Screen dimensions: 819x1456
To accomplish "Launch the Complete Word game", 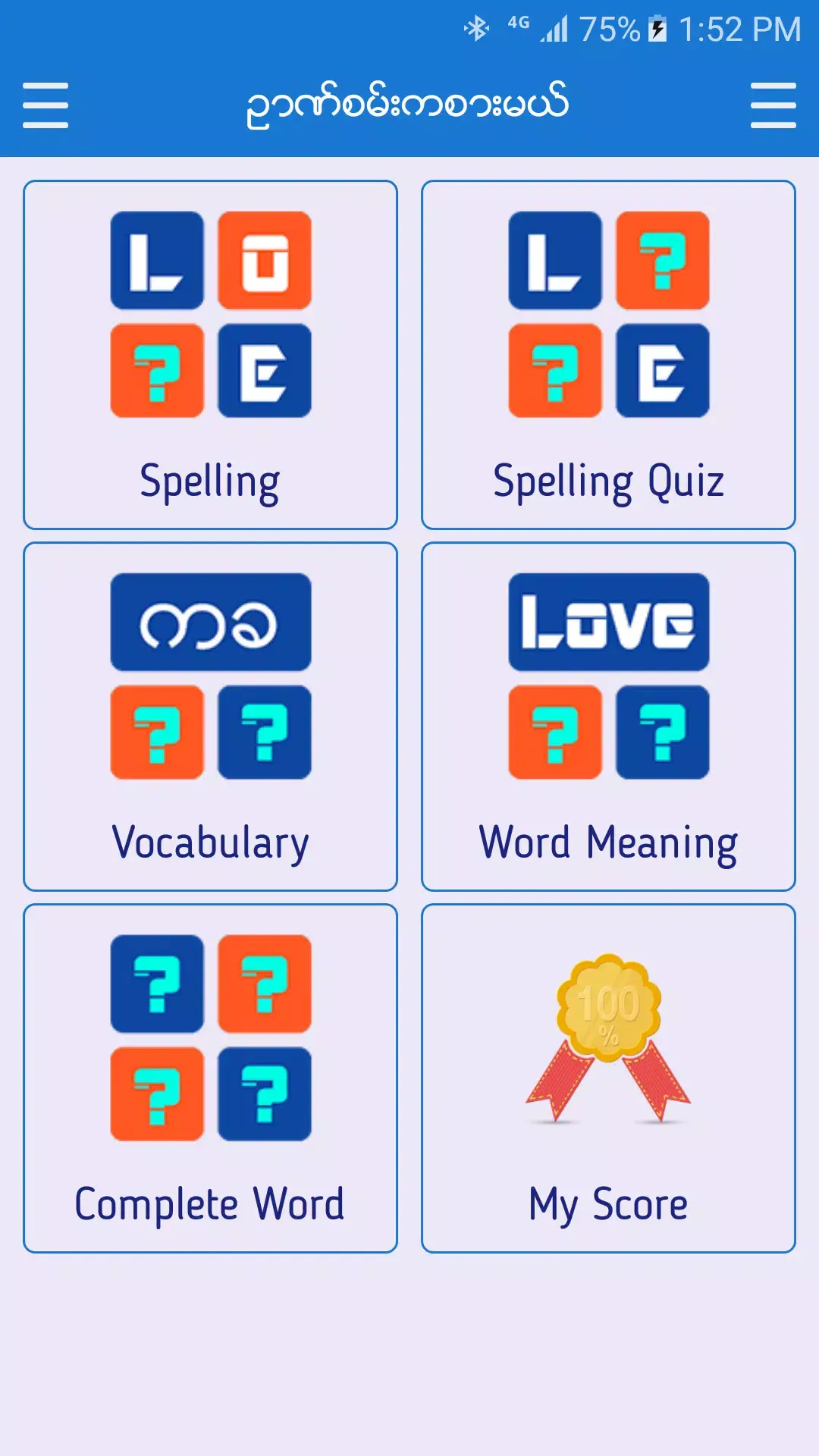I will tap(210, 1078).
